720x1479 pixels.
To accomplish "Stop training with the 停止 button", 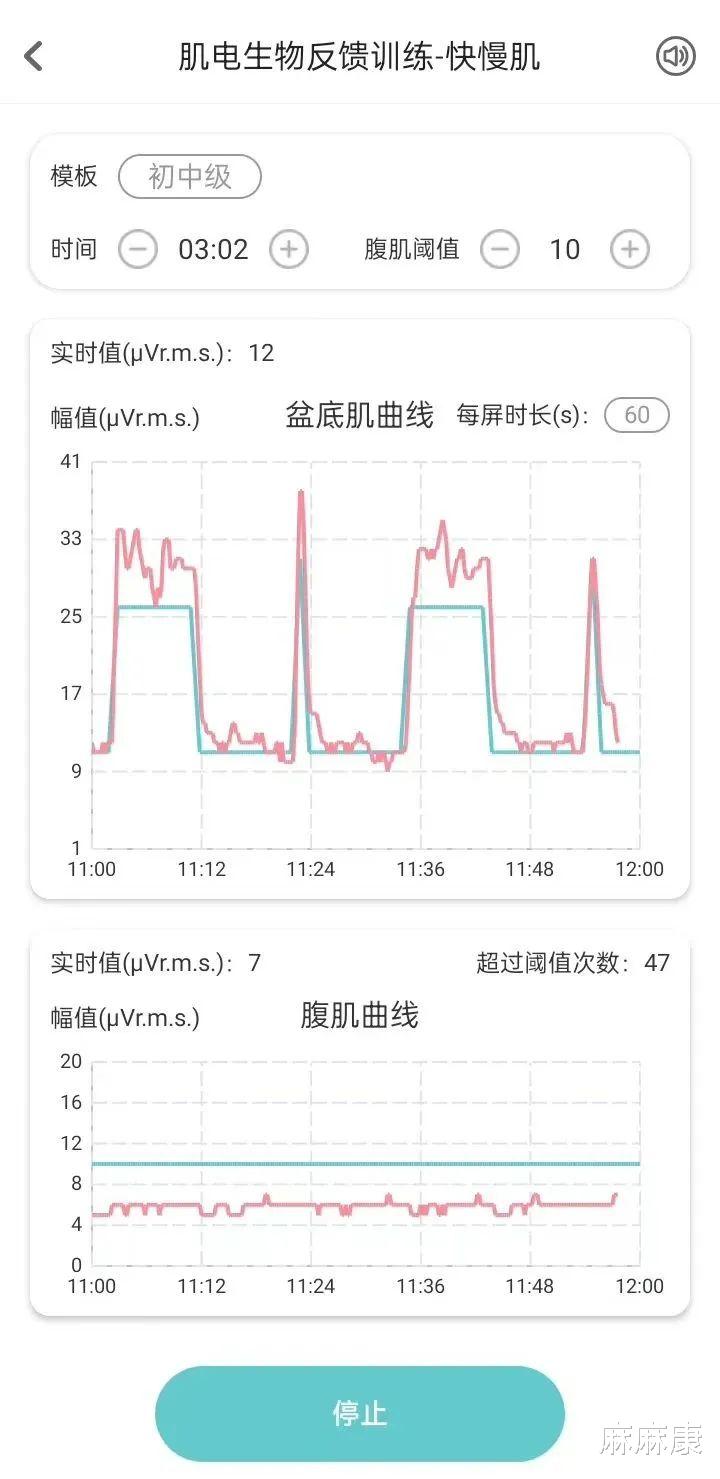I will (x=360, y=1414).
